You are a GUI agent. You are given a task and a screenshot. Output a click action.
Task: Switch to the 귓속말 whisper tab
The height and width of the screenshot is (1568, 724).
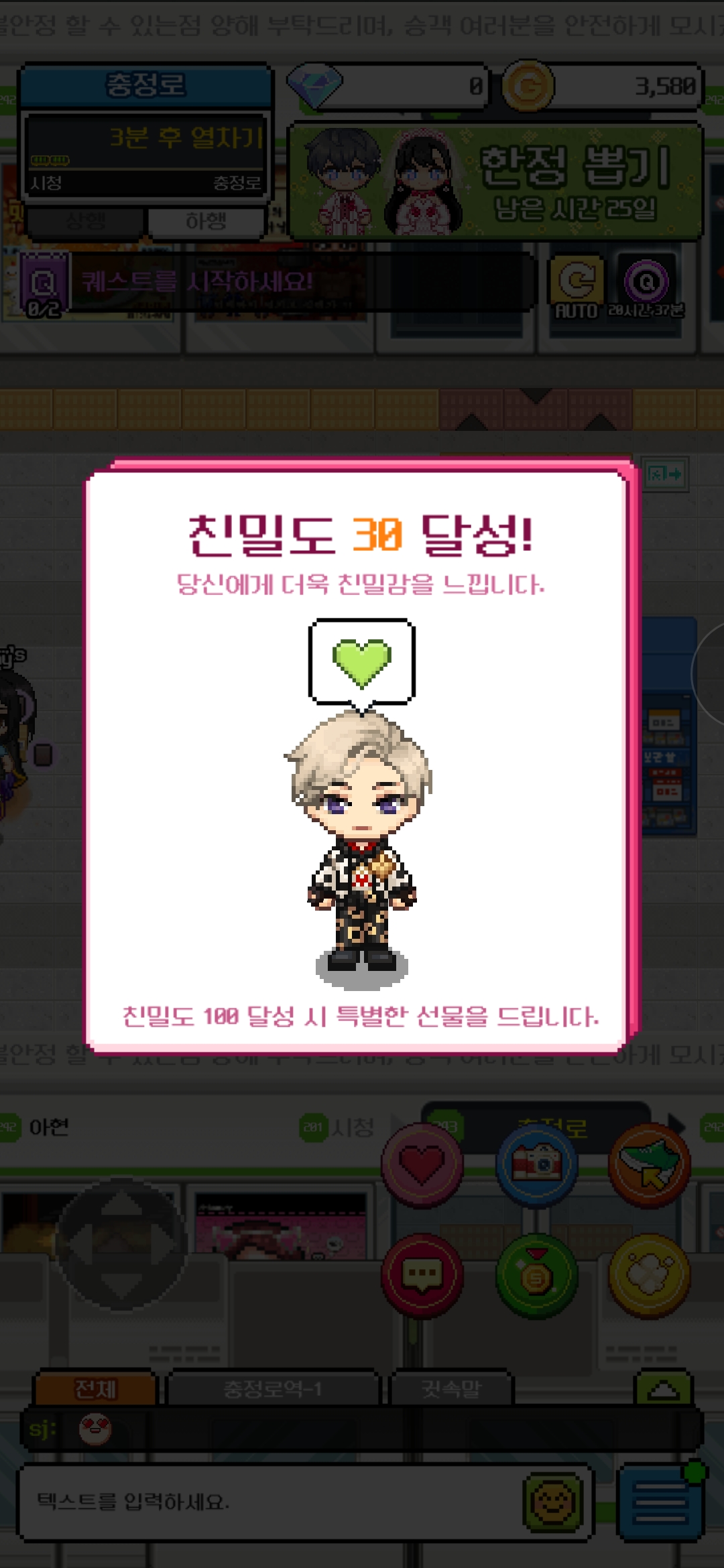pos(451,1389)
